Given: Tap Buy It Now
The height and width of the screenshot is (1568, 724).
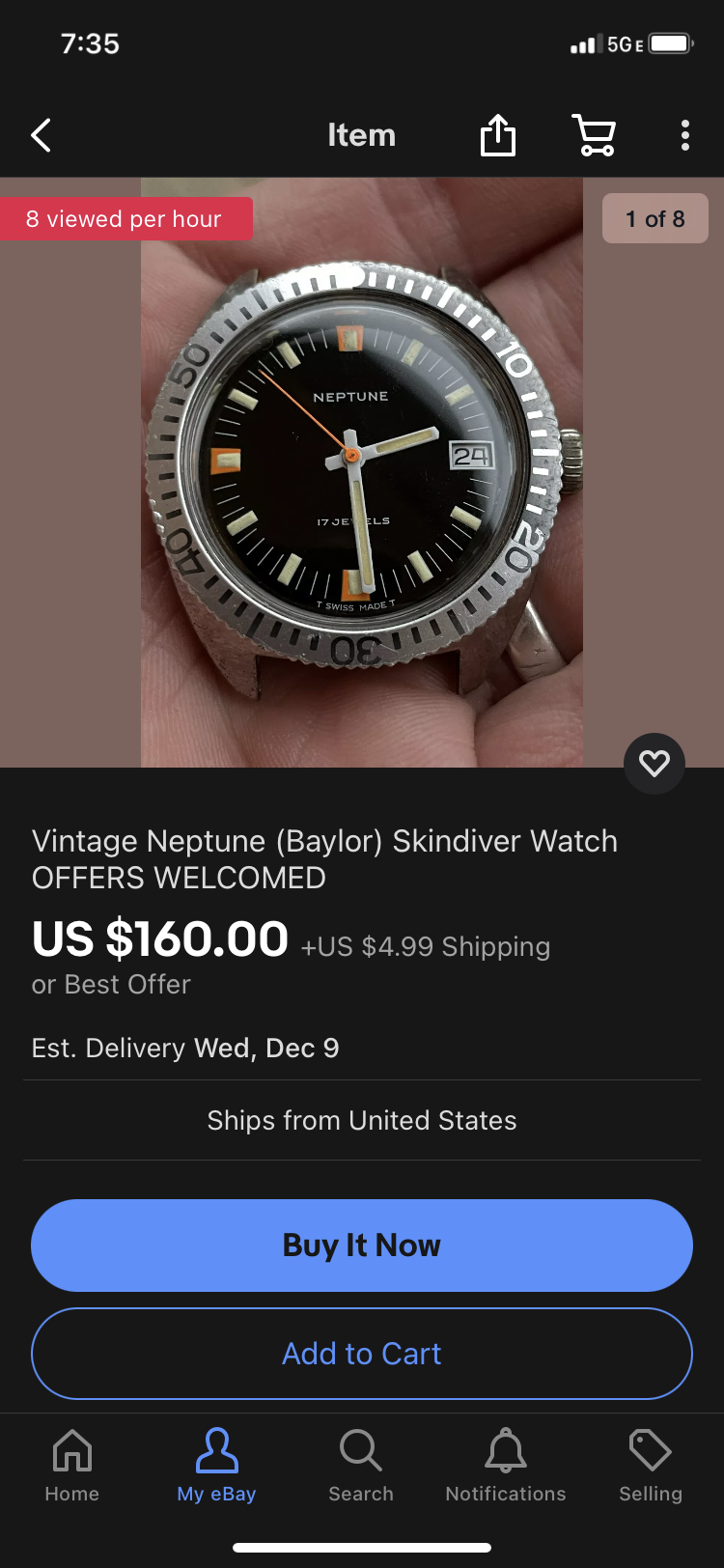Looking at the screenshot, I should tap(362, 1246).
